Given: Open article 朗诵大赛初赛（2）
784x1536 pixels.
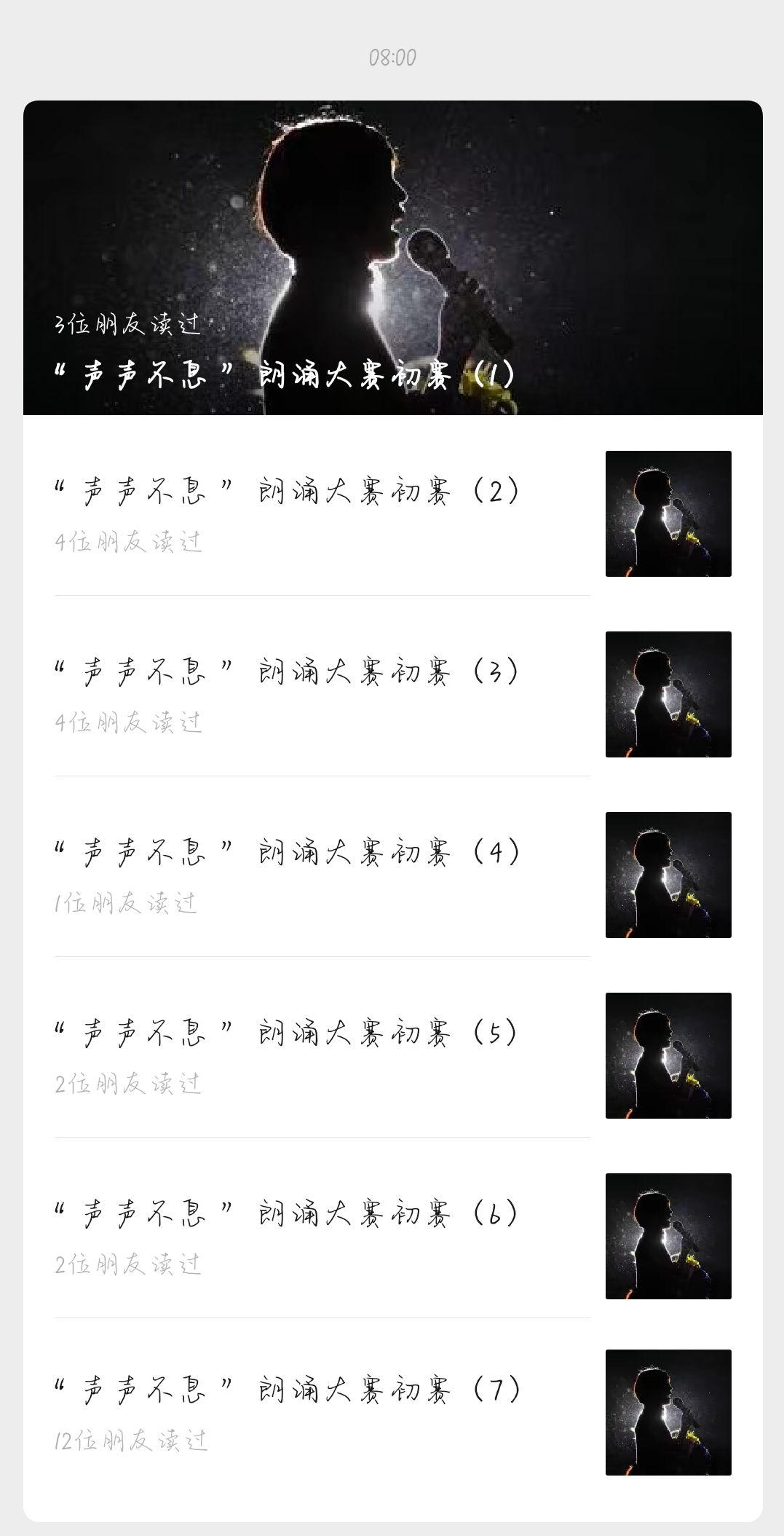Looking at the screenshot, I should coord(392,513).
